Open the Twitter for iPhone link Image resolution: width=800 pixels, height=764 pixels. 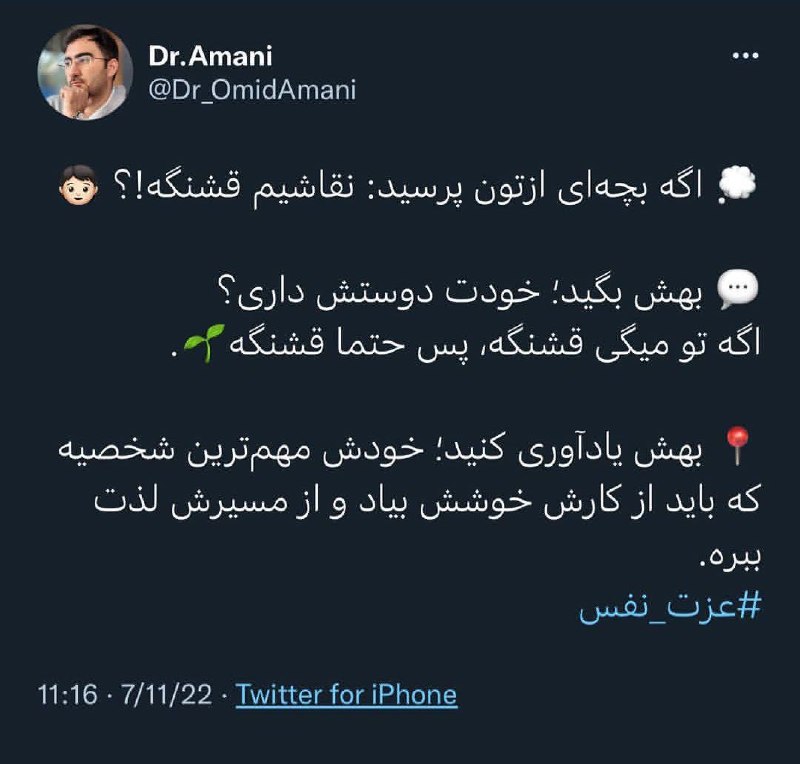tap(346, 695)
